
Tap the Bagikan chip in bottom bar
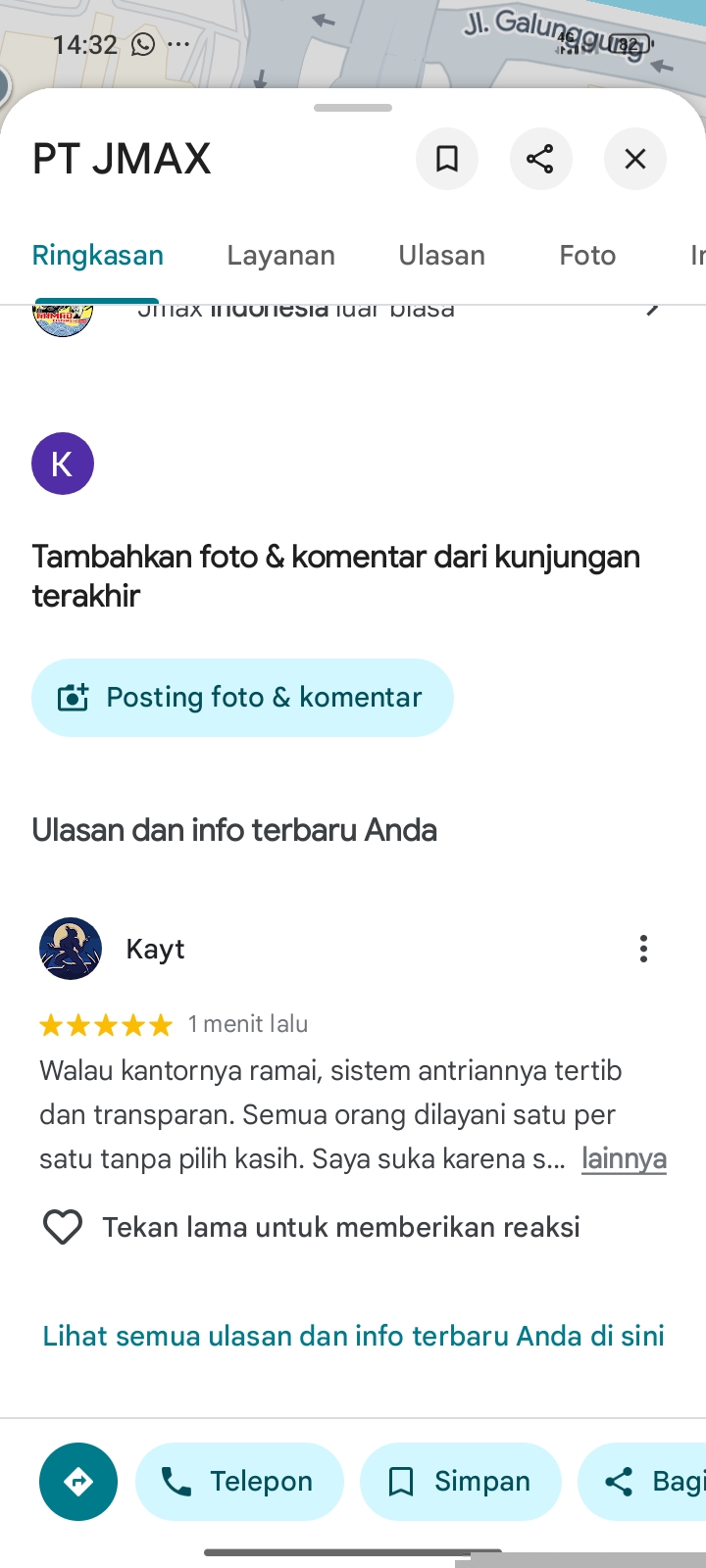[x=647, y=1482]
